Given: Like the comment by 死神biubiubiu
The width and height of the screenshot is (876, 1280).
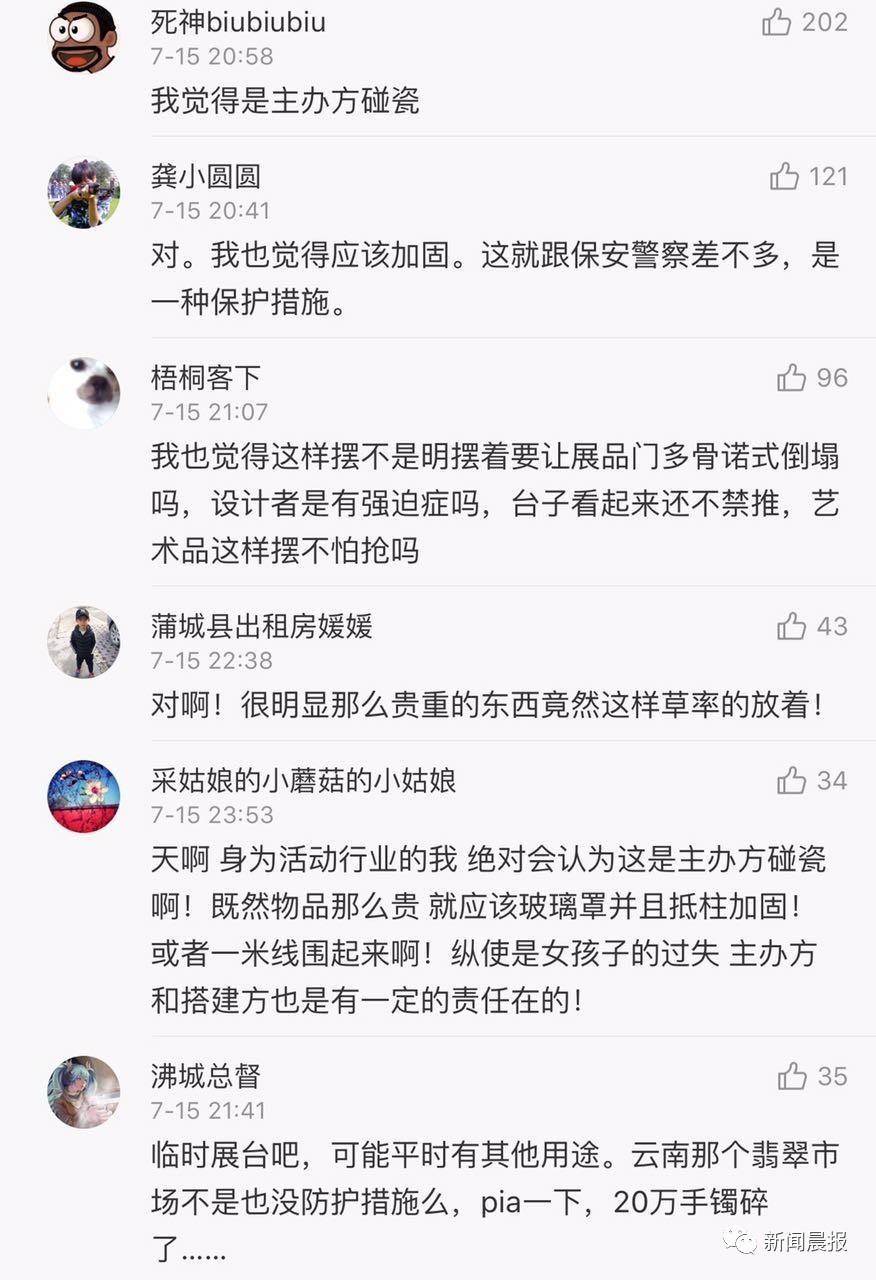Looking at the screenshot, I should pyautogui.click(x=777, y=22).
